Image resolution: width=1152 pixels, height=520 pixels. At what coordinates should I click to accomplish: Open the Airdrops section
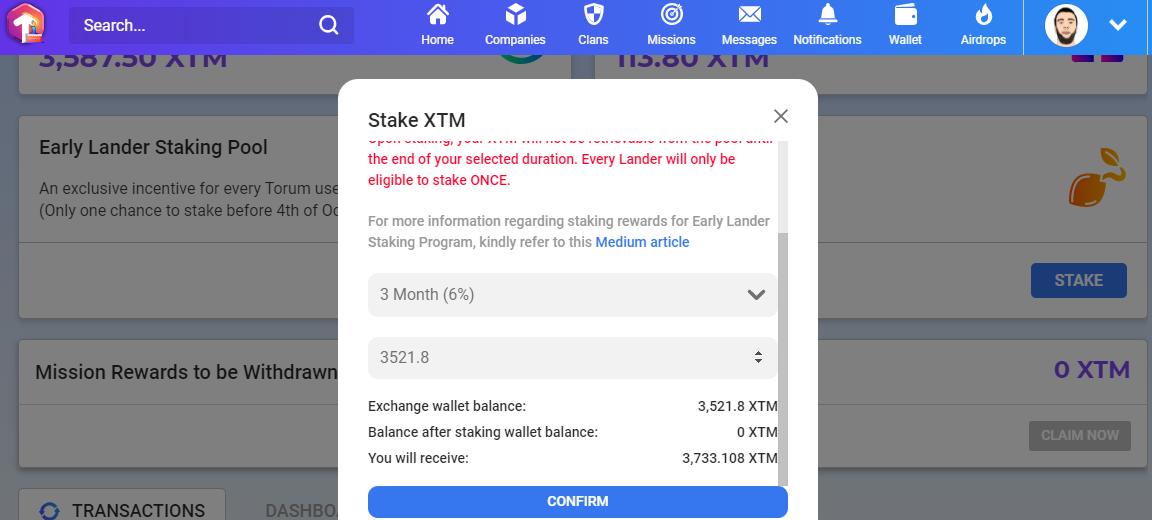pos(983,26)
